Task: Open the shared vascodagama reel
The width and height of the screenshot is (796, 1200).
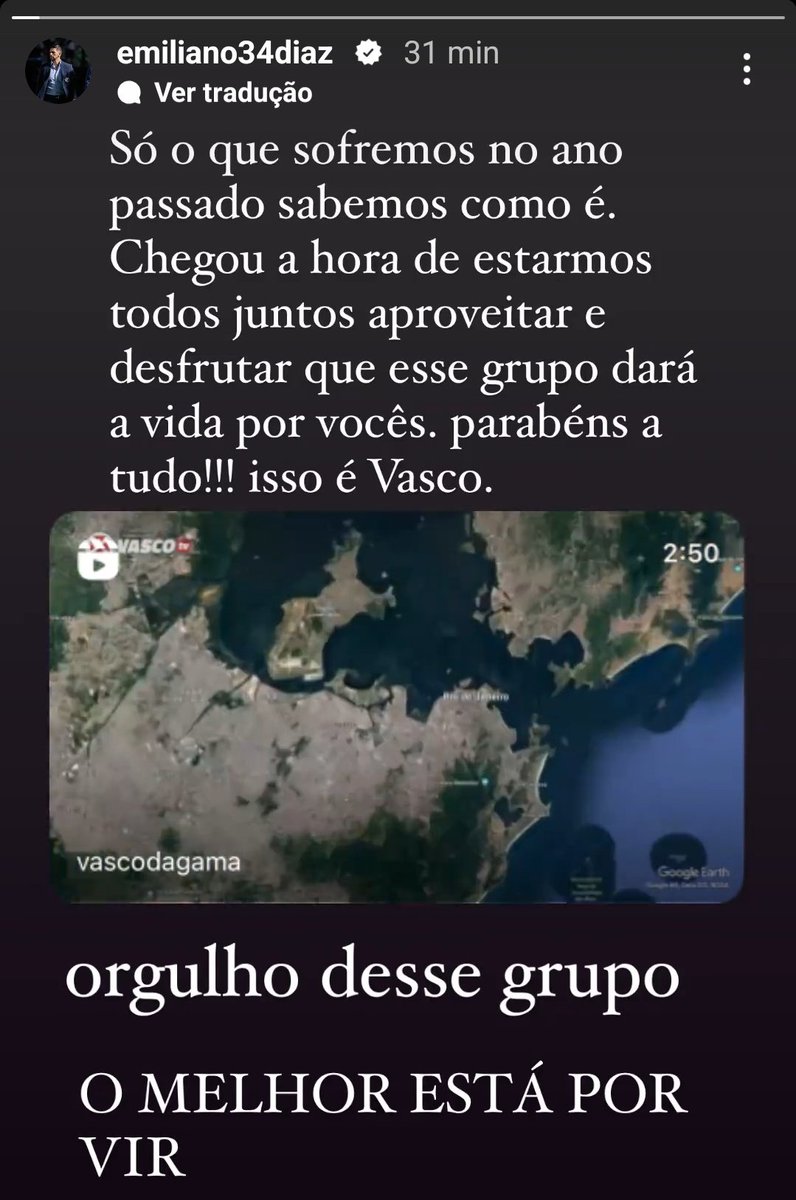Action: (x=397, y=706)
